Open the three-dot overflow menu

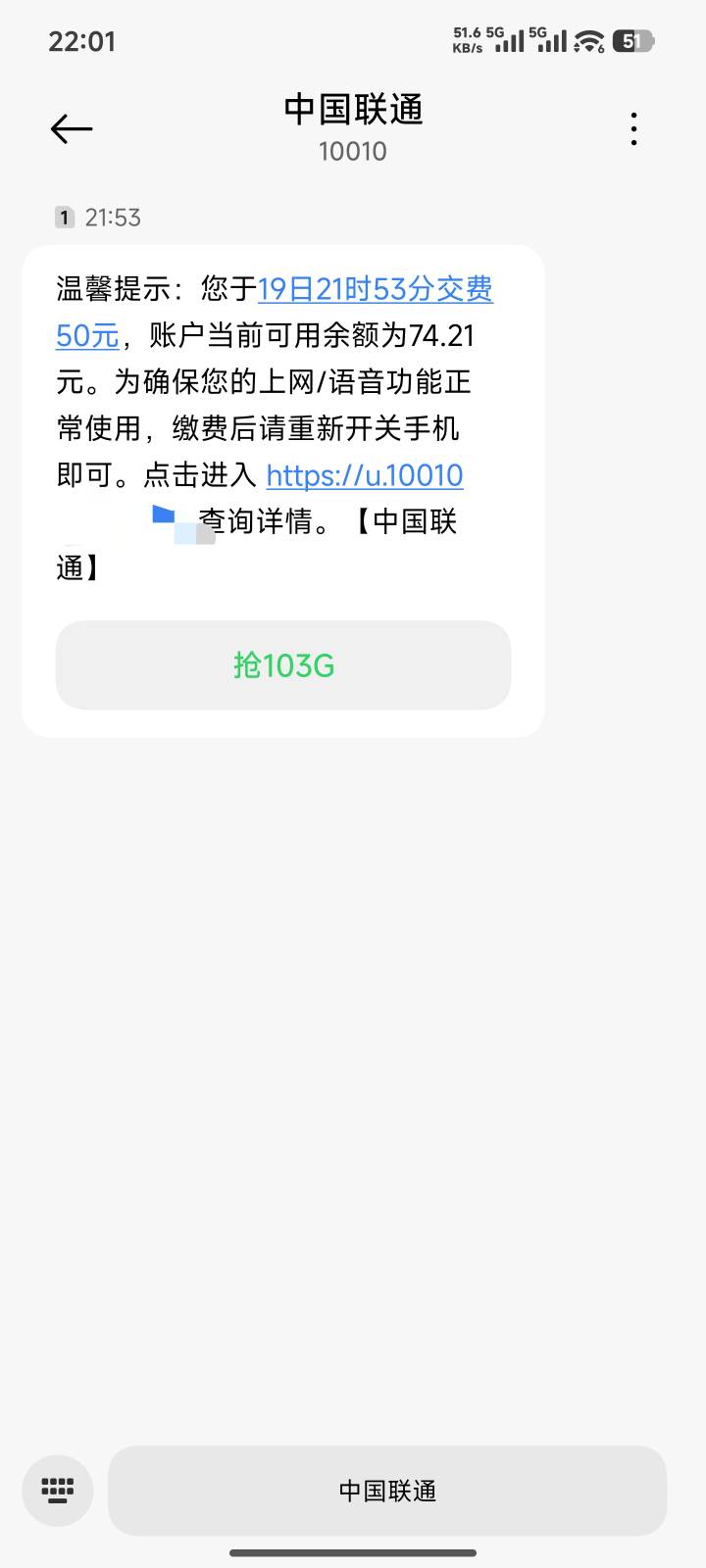coord(634,128)
